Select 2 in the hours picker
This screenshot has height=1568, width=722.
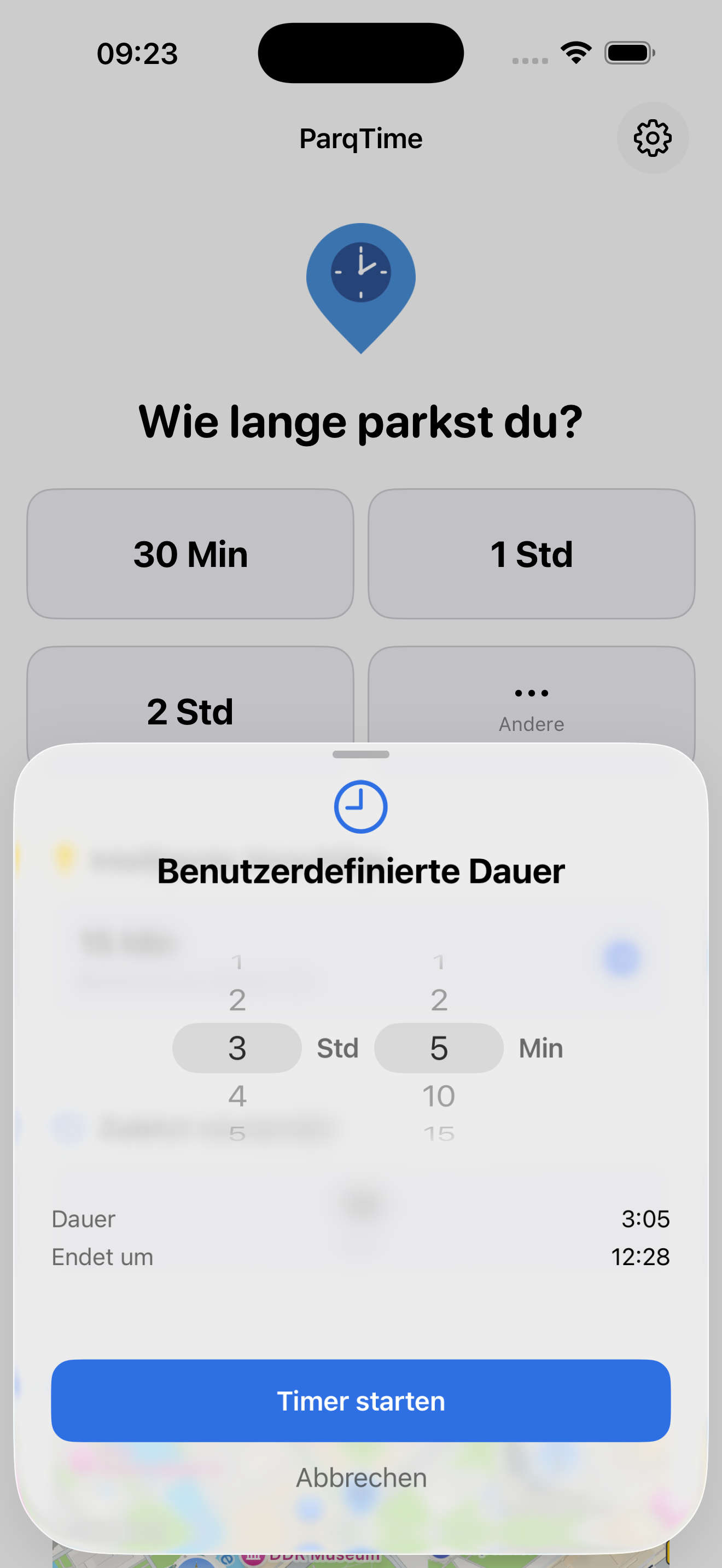click(x=237, y=1000)
